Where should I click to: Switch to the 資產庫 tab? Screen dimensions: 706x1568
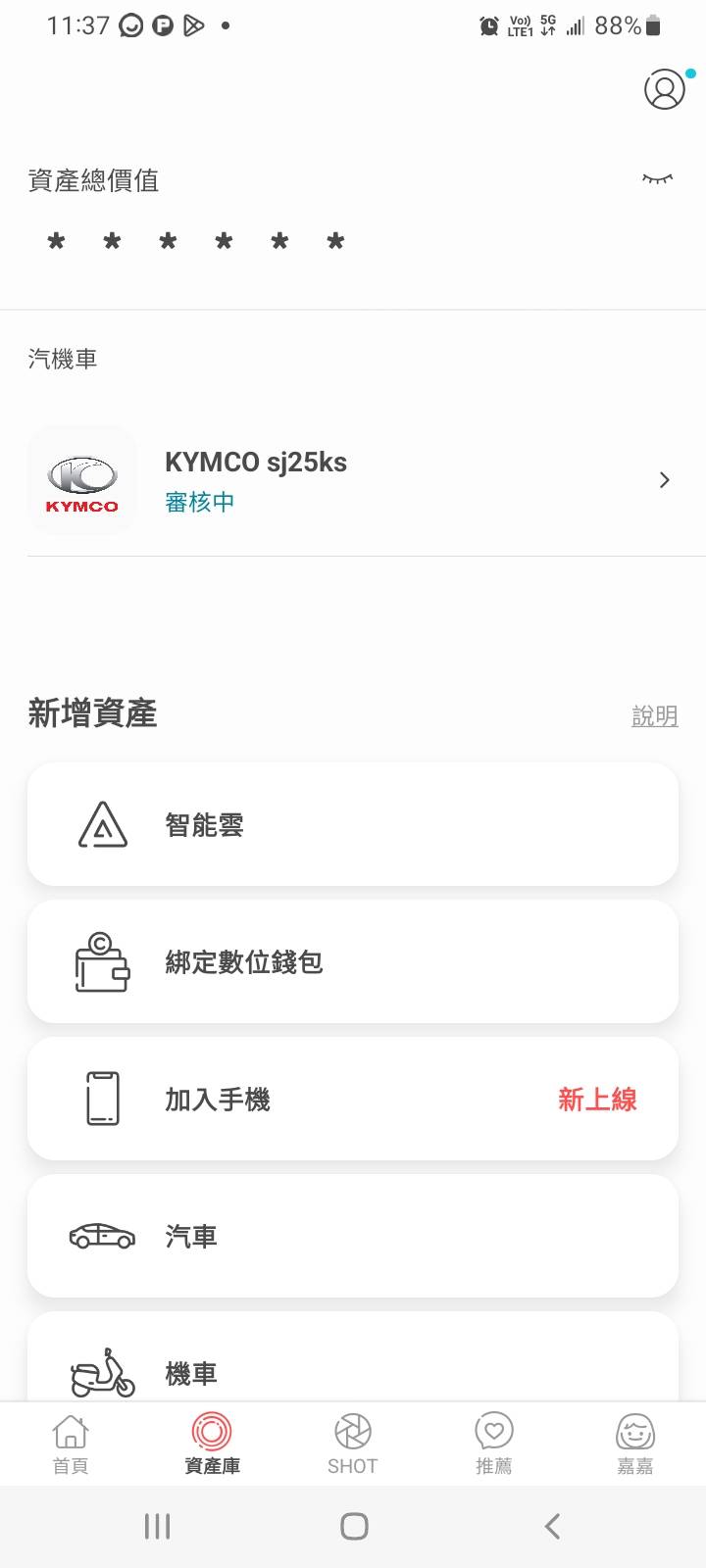(212, 1445)
